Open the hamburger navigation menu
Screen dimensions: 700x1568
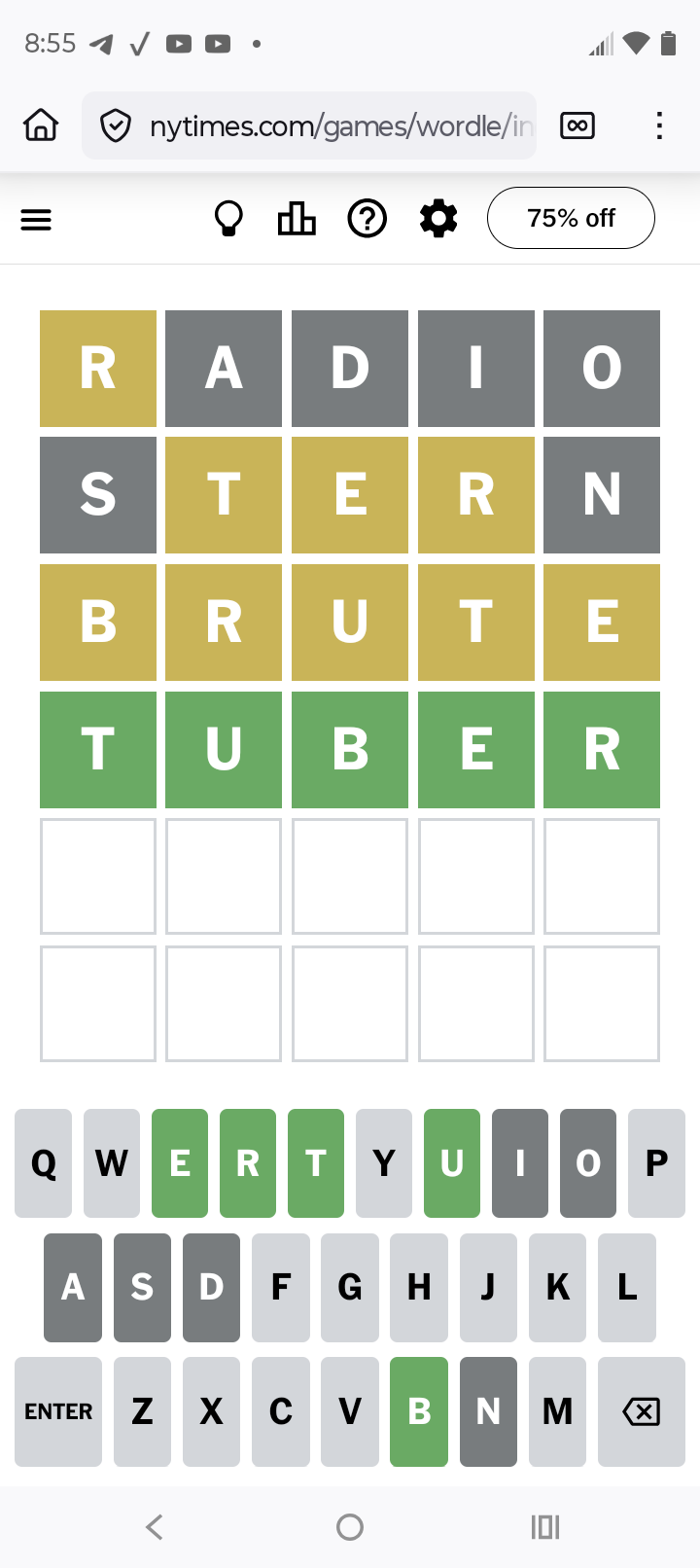pyautogui.click(x=36, y=220)
